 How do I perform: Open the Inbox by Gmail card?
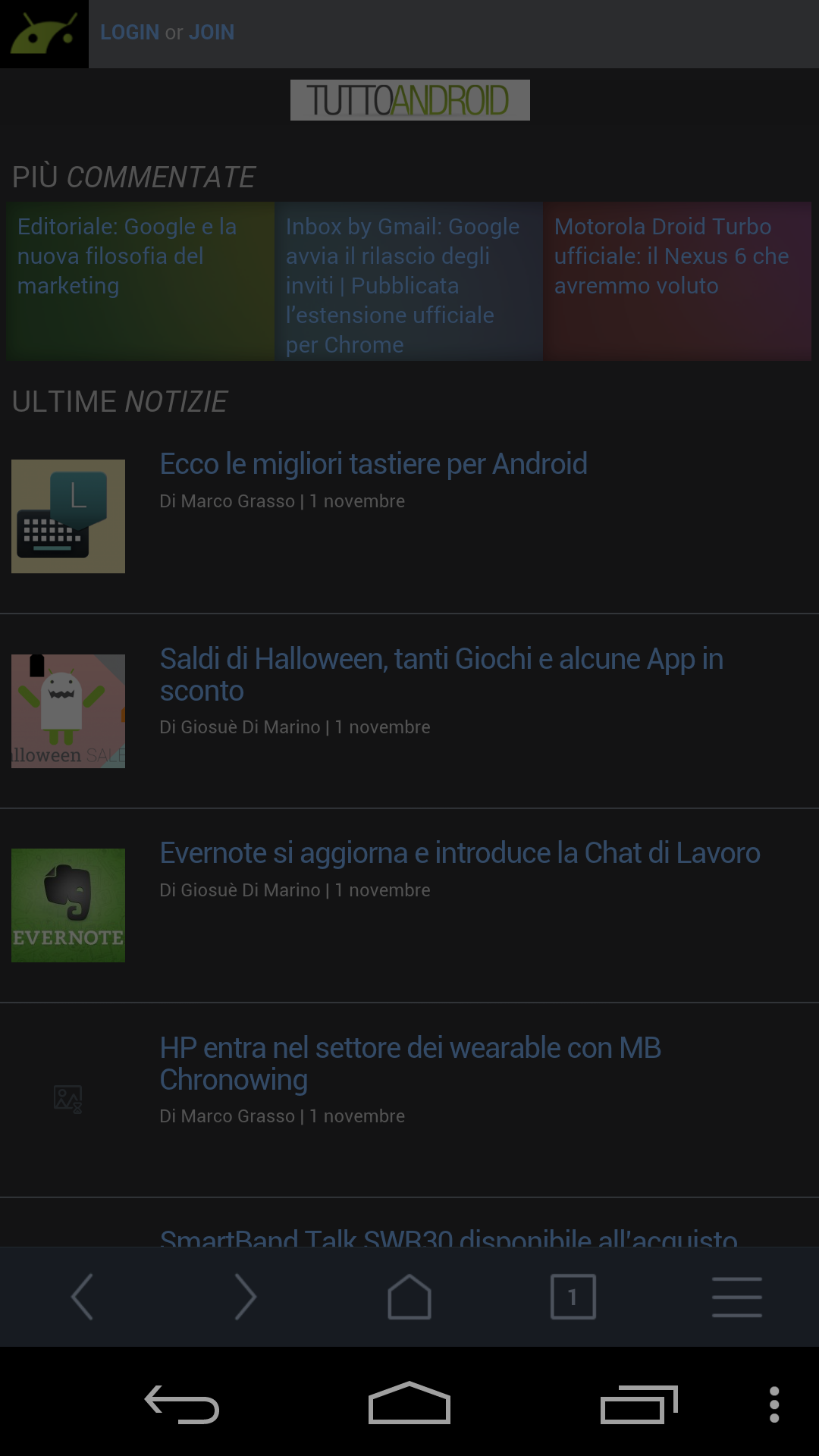point(409,281)
